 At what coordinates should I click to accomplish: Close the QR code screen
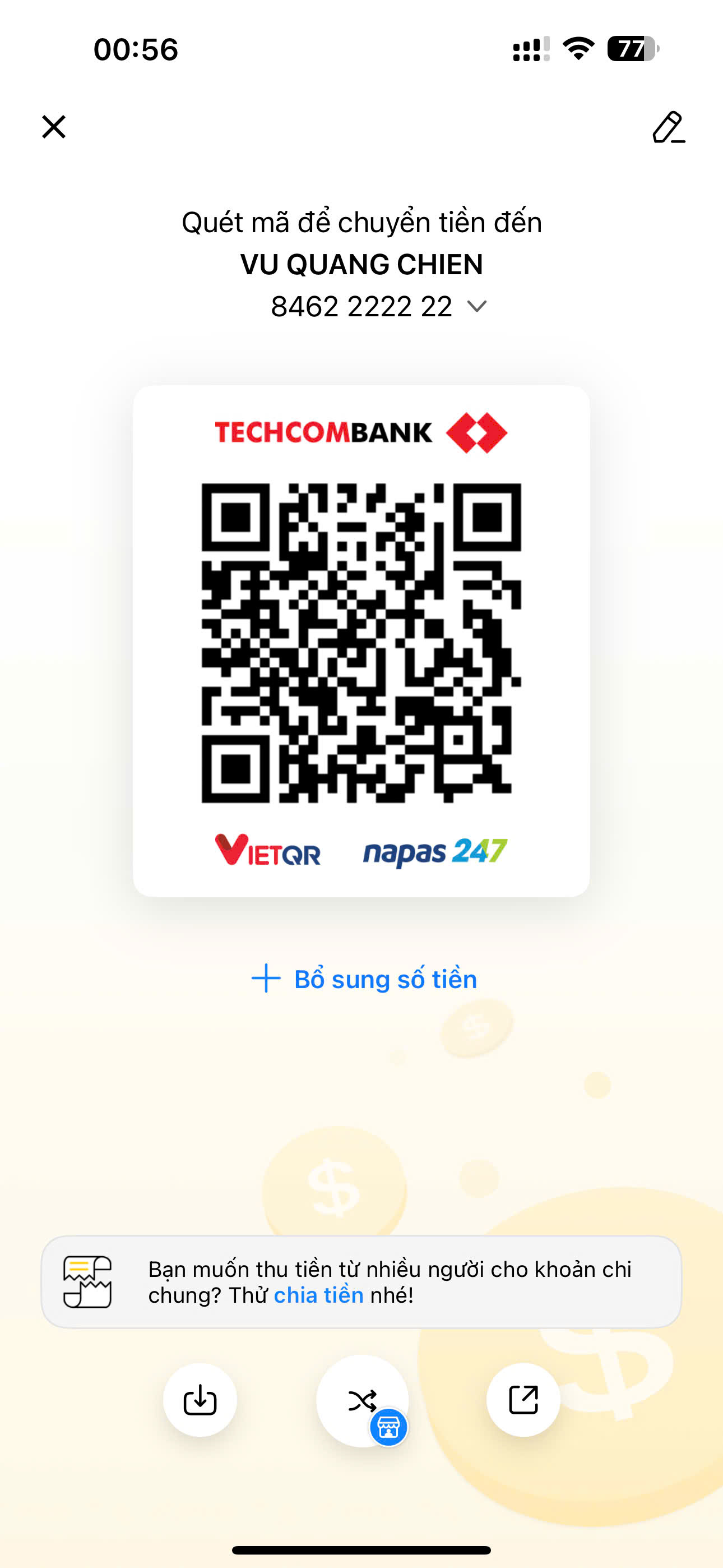click(x=54, y=127)
